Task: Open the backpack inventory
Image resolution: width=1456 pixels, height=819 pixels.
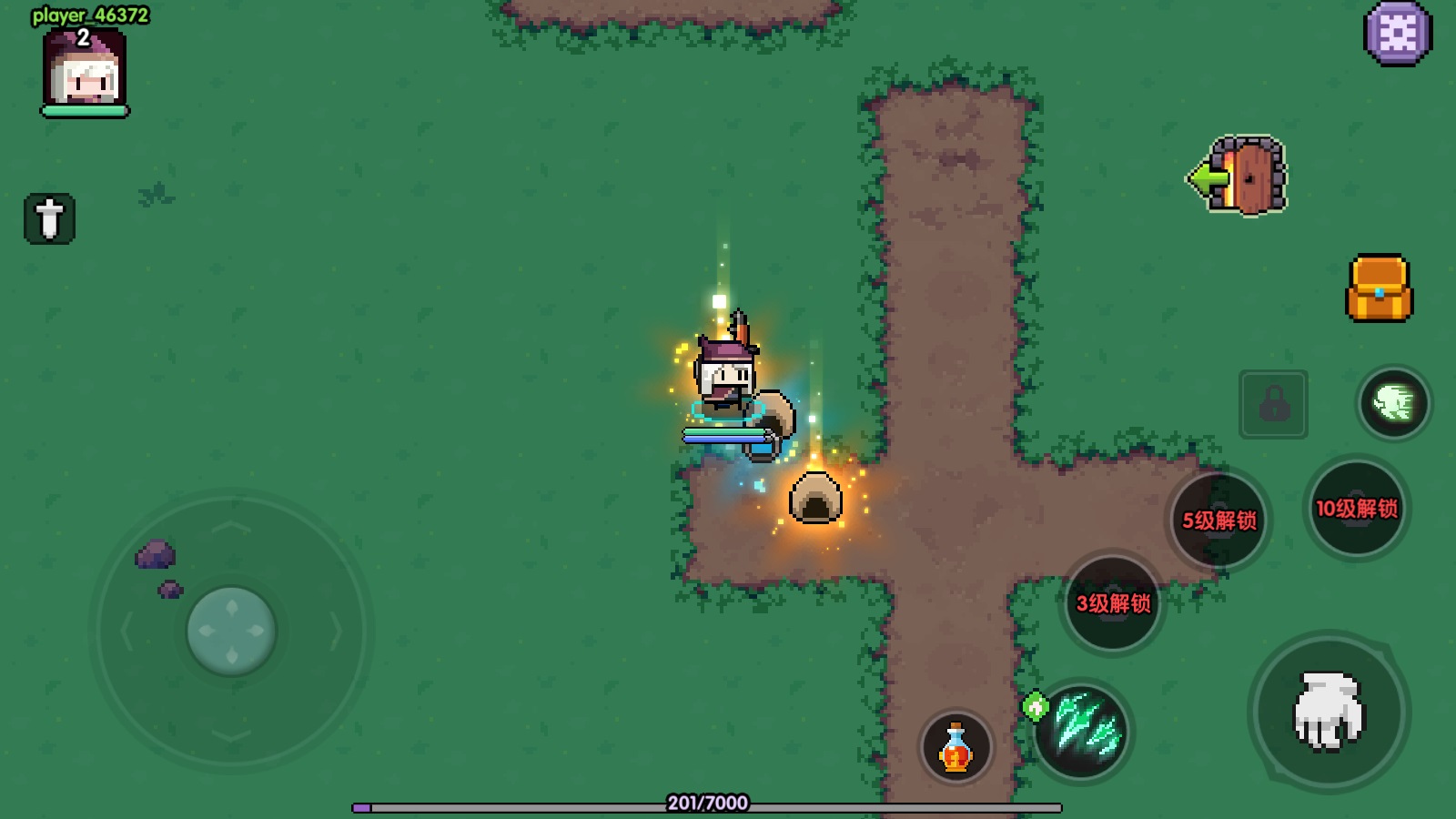Action: click(x=1379, y=288)
